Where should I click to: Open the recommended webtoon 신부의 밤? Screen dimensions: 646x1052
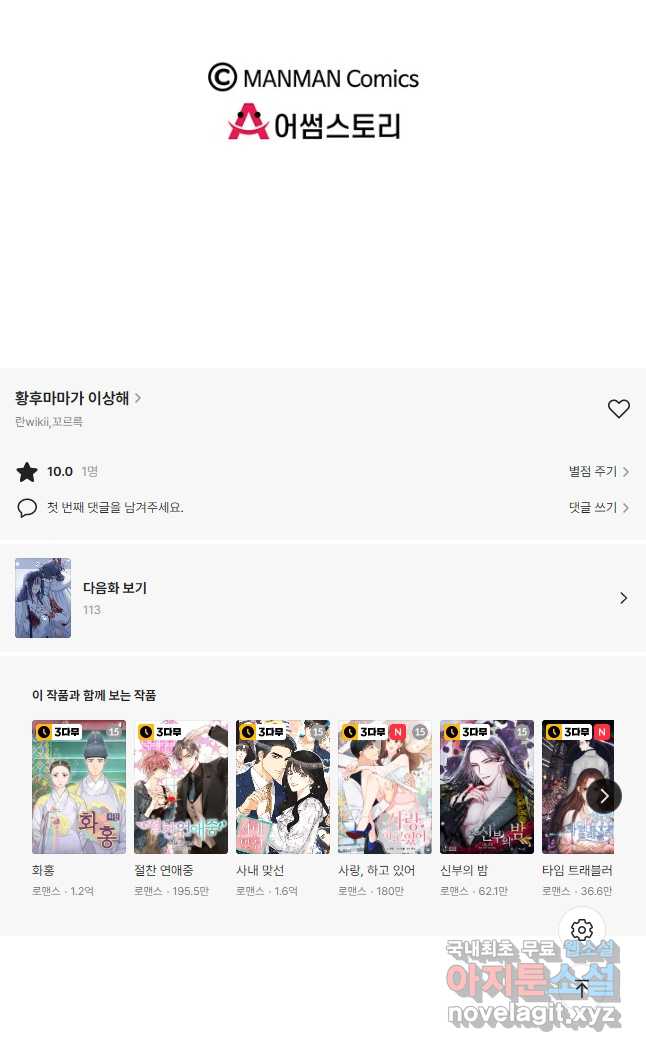click(487, 787)
